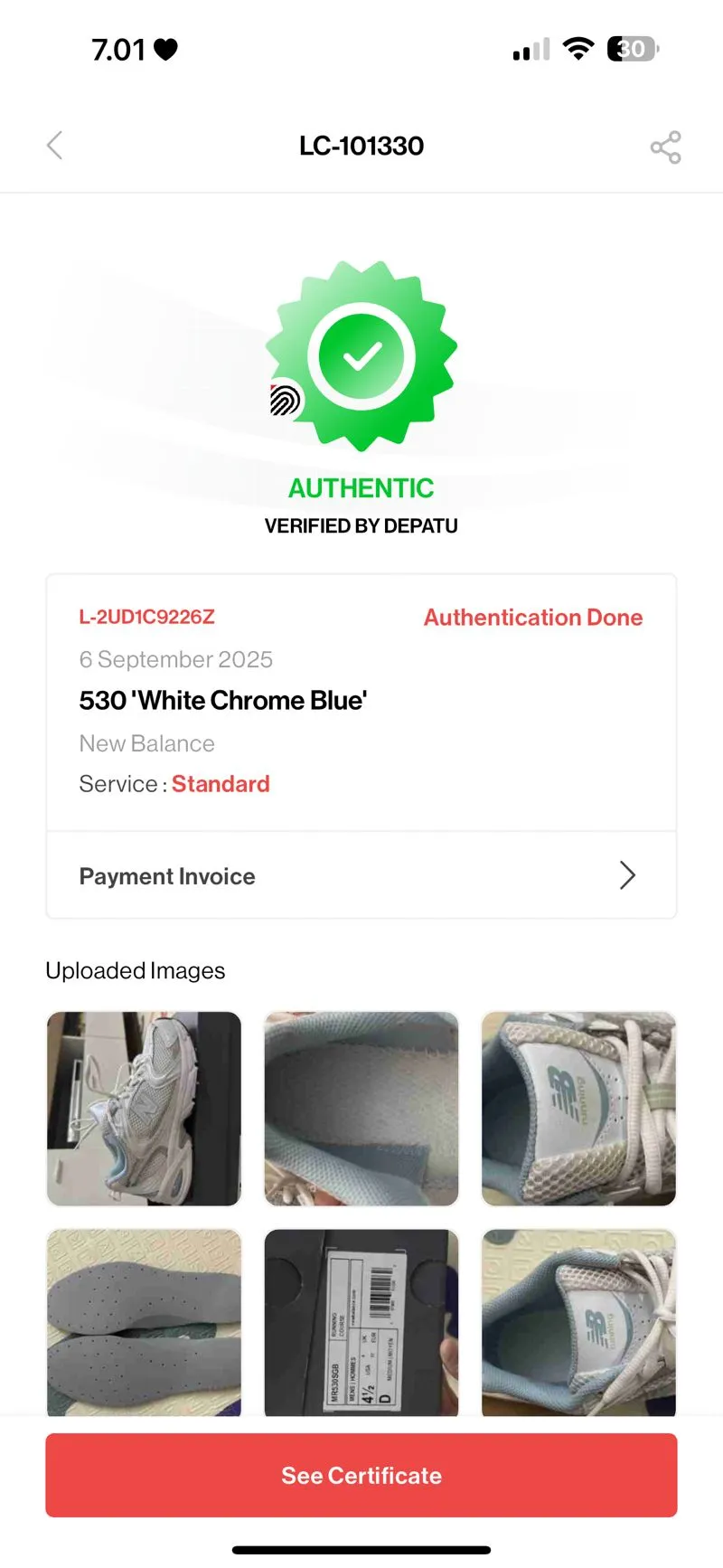Tap the See Certificate button
The height and width of the screenshot is (1568, 723).
click(x=361, y=1475)
